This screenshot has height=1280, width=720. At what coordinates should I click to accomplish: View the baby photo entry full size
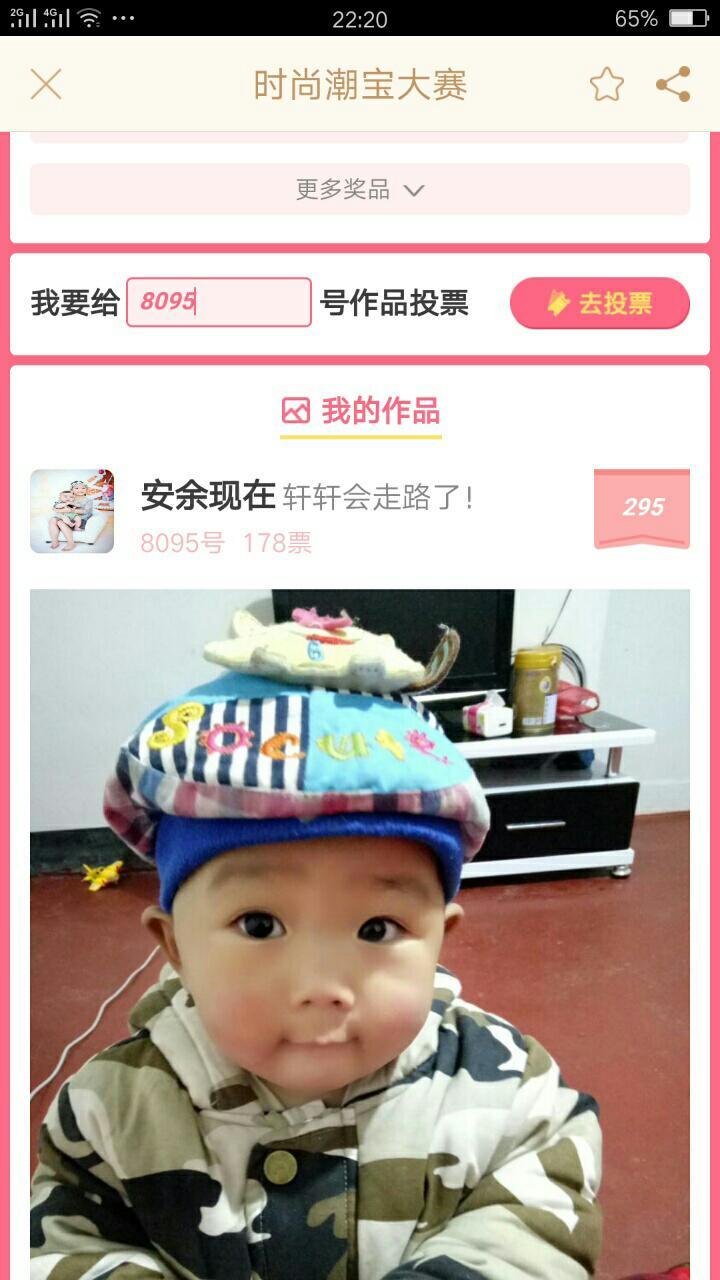360,930
